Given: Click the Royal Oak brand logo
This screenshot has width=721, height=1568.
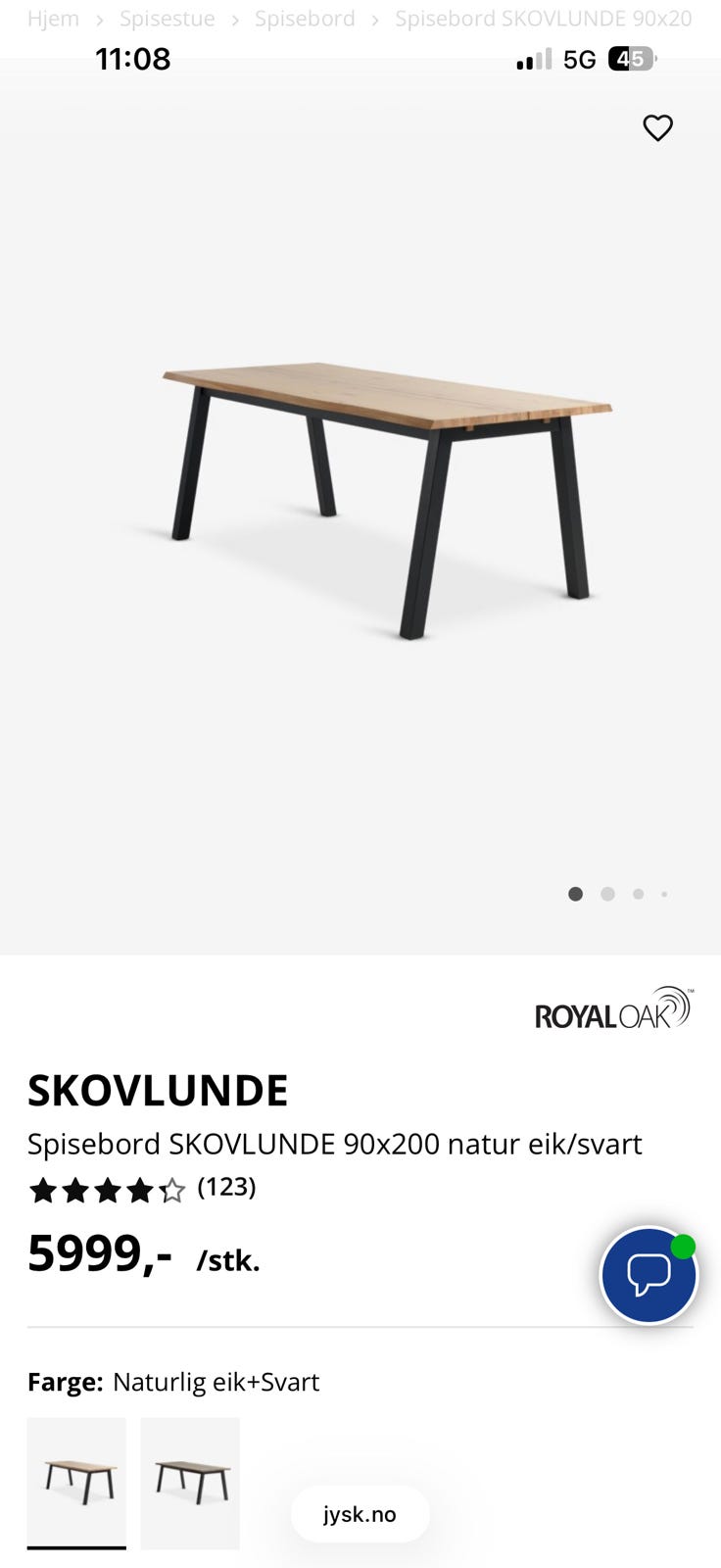Looking at the screenshot, I should (x=613, y=1010).
